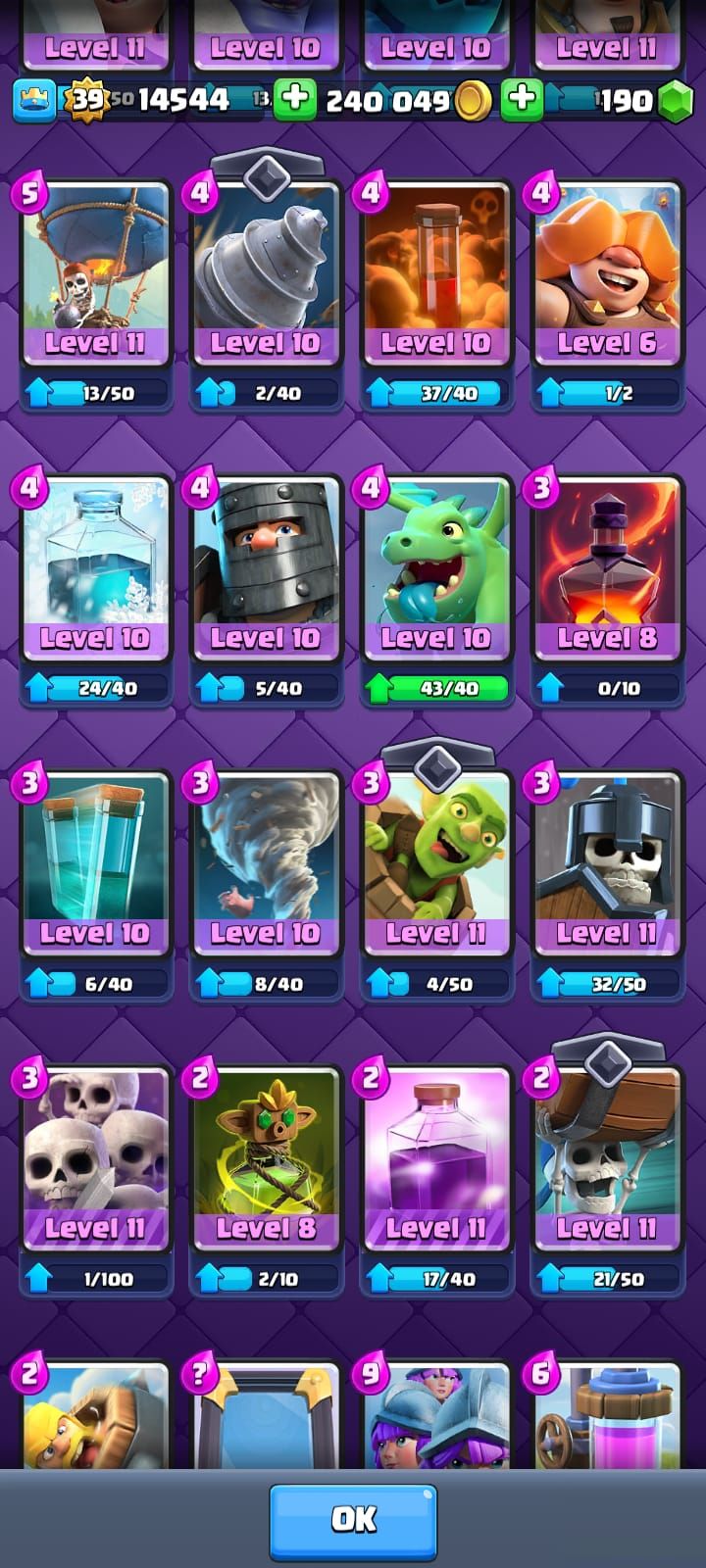Confirm with the OK button
Viewport: 706px width, 1568px height.
coord(353,1520)
